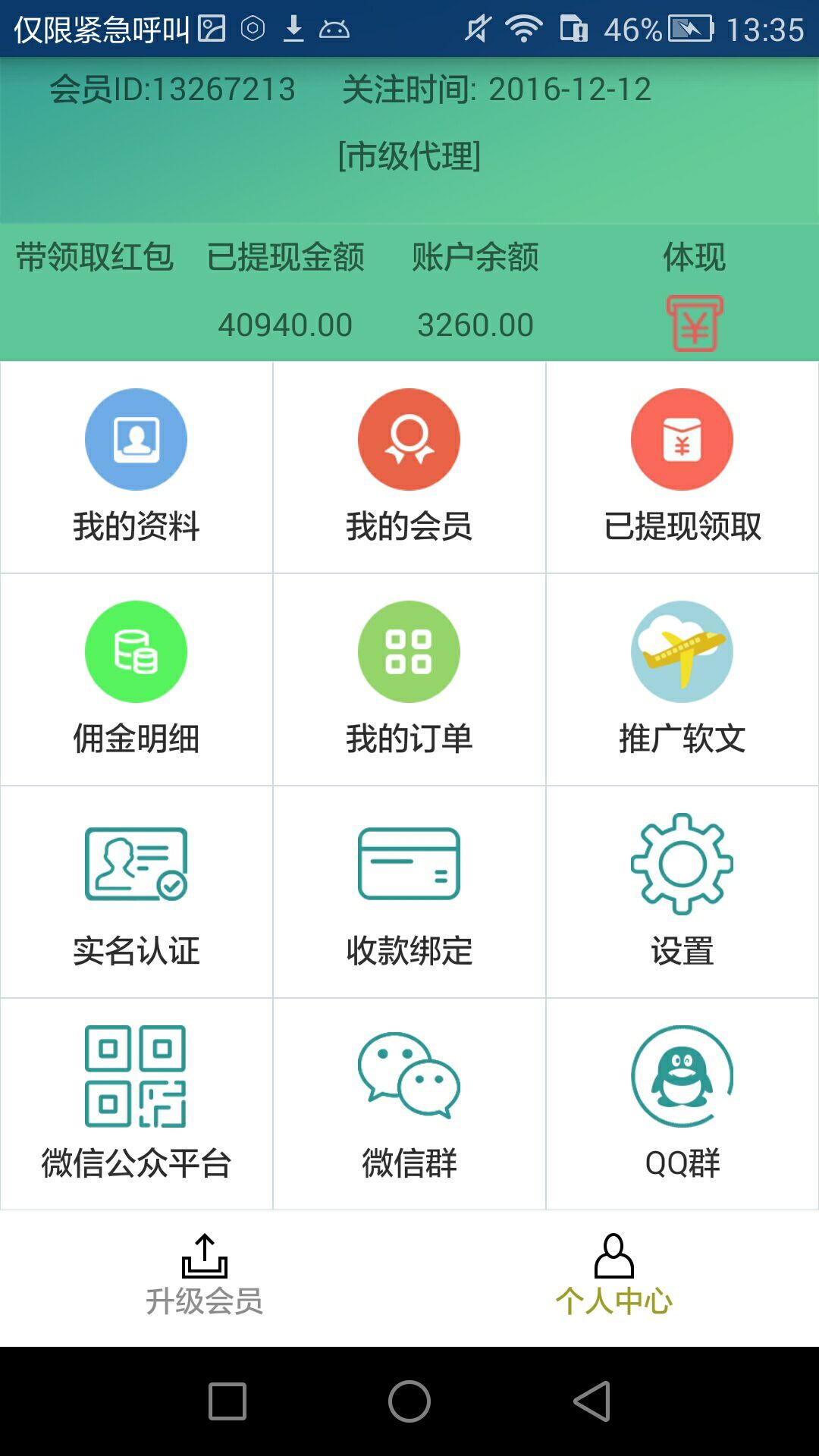Open 我的会员 members page
Image resolution: width=819 pixels, height=1456 pixels.
409,466
